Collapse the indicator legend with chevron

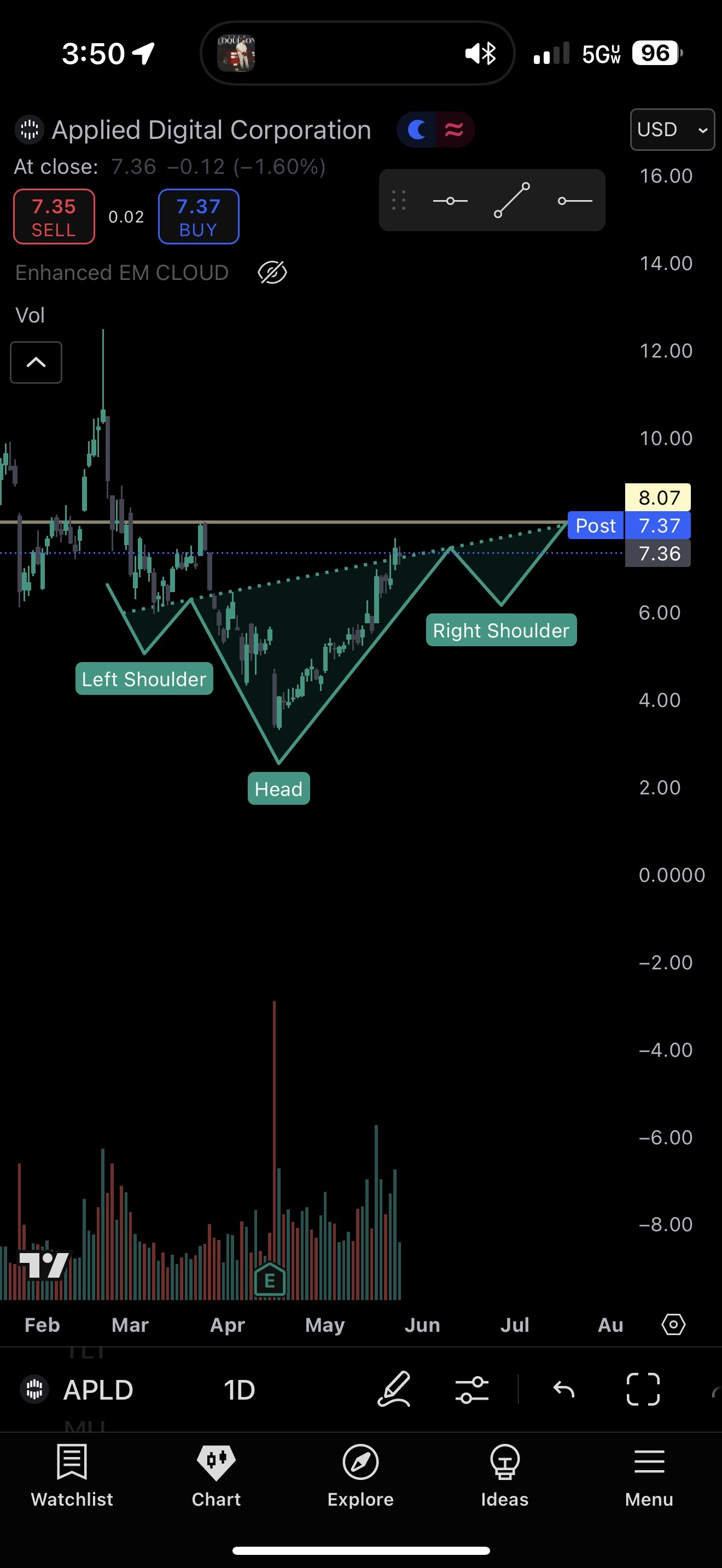click(36, 362)
